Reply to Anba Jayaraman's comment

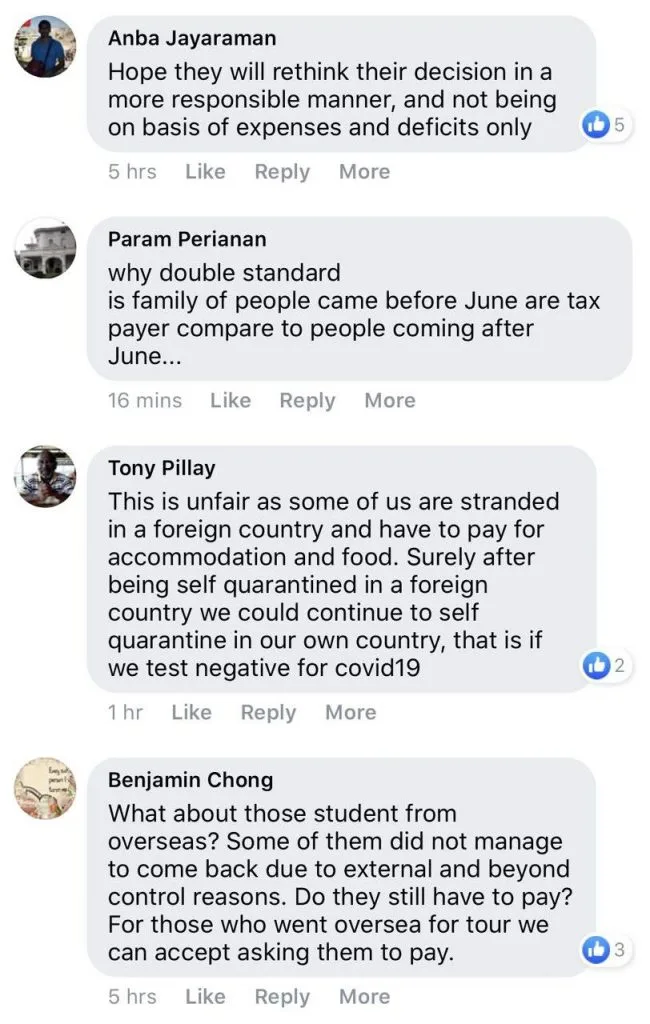[x=282, y=172]
